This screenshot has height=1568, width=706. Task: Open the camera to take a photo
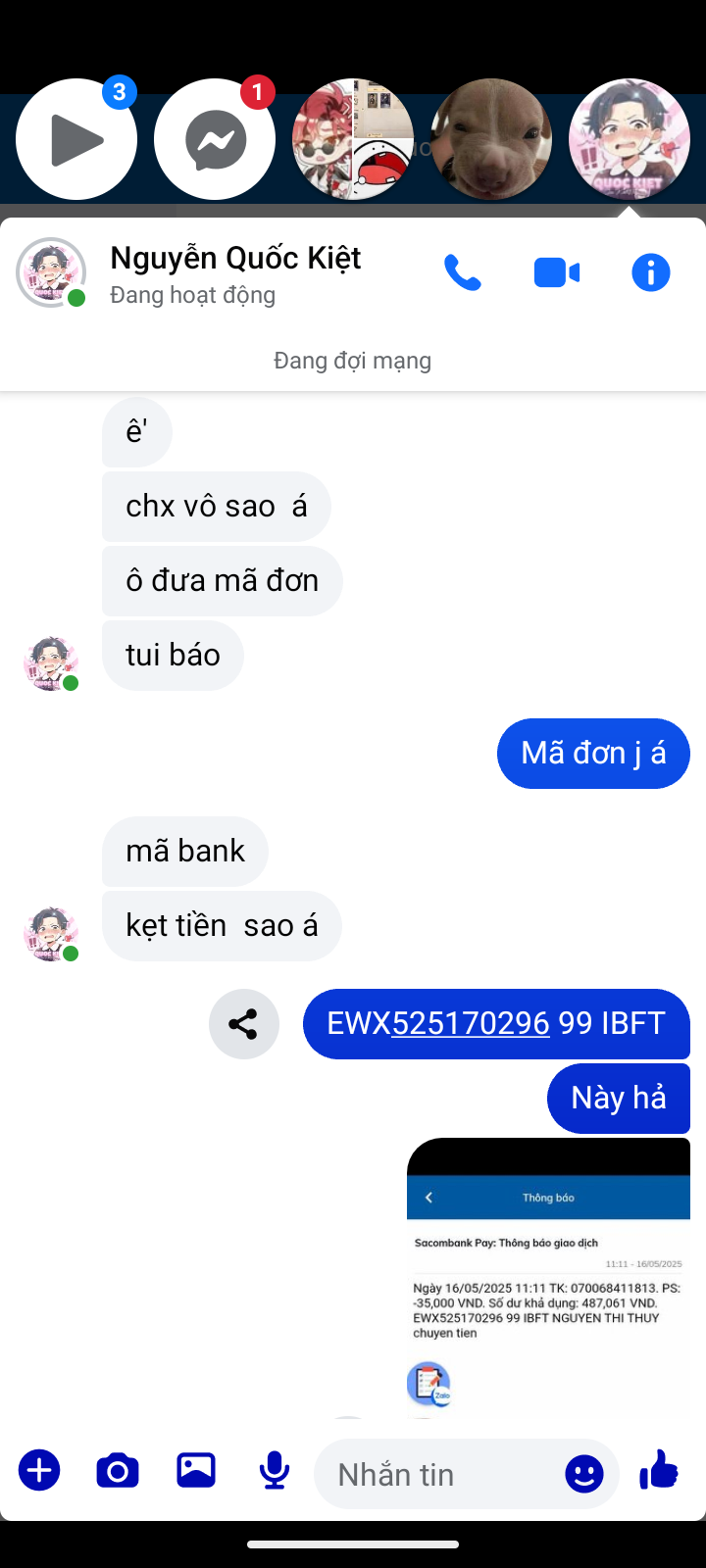click(x=118, y=1471)
